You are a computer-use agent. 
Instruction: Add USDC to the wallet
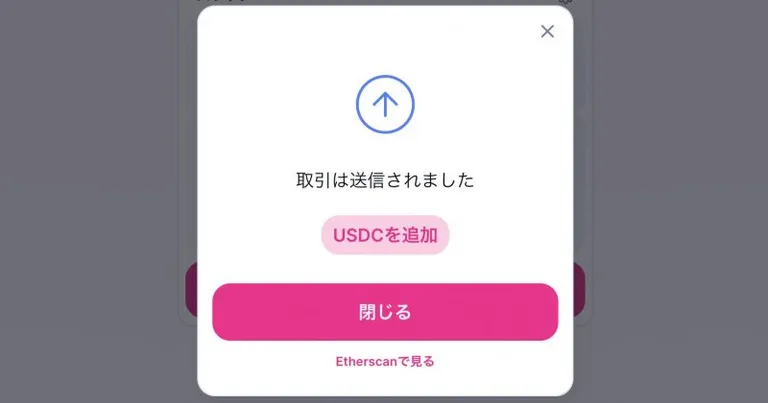(x=385, y=235)
